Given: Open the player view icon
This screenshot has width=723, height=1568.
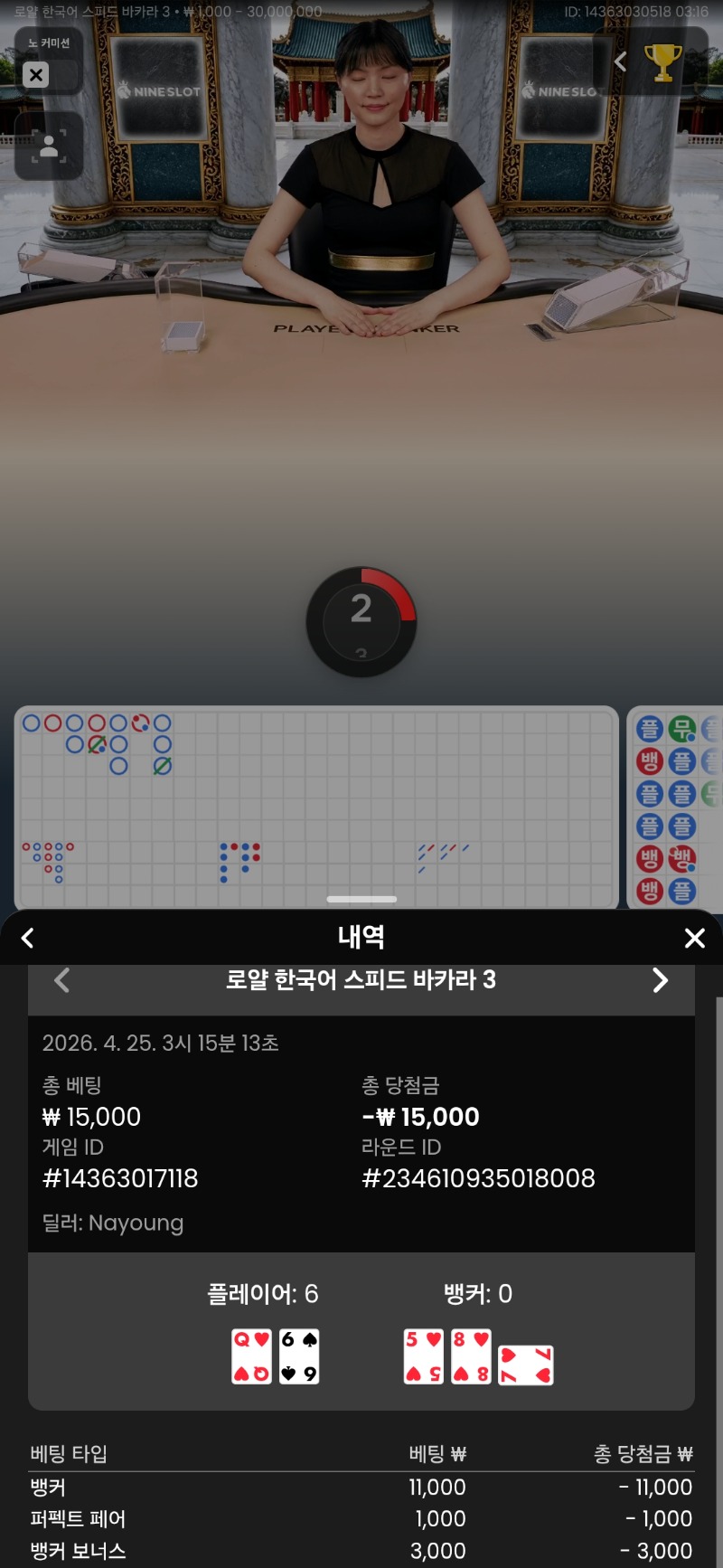Looking at the screenshot, I should 49,146.
